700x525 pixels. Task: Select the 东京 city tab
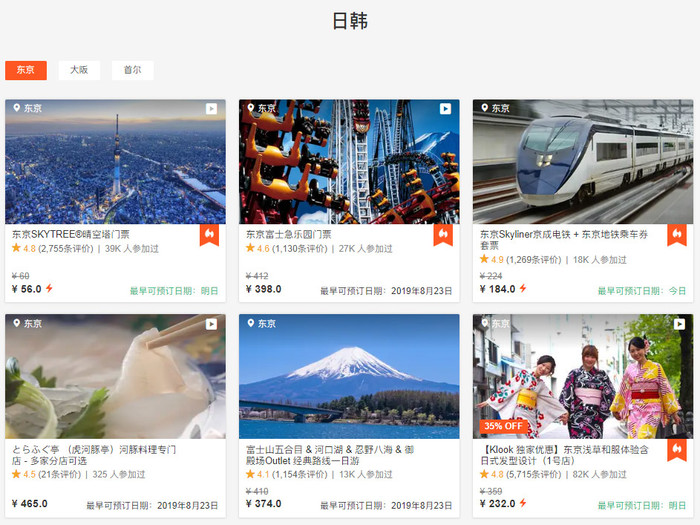(x=26, y=70)
